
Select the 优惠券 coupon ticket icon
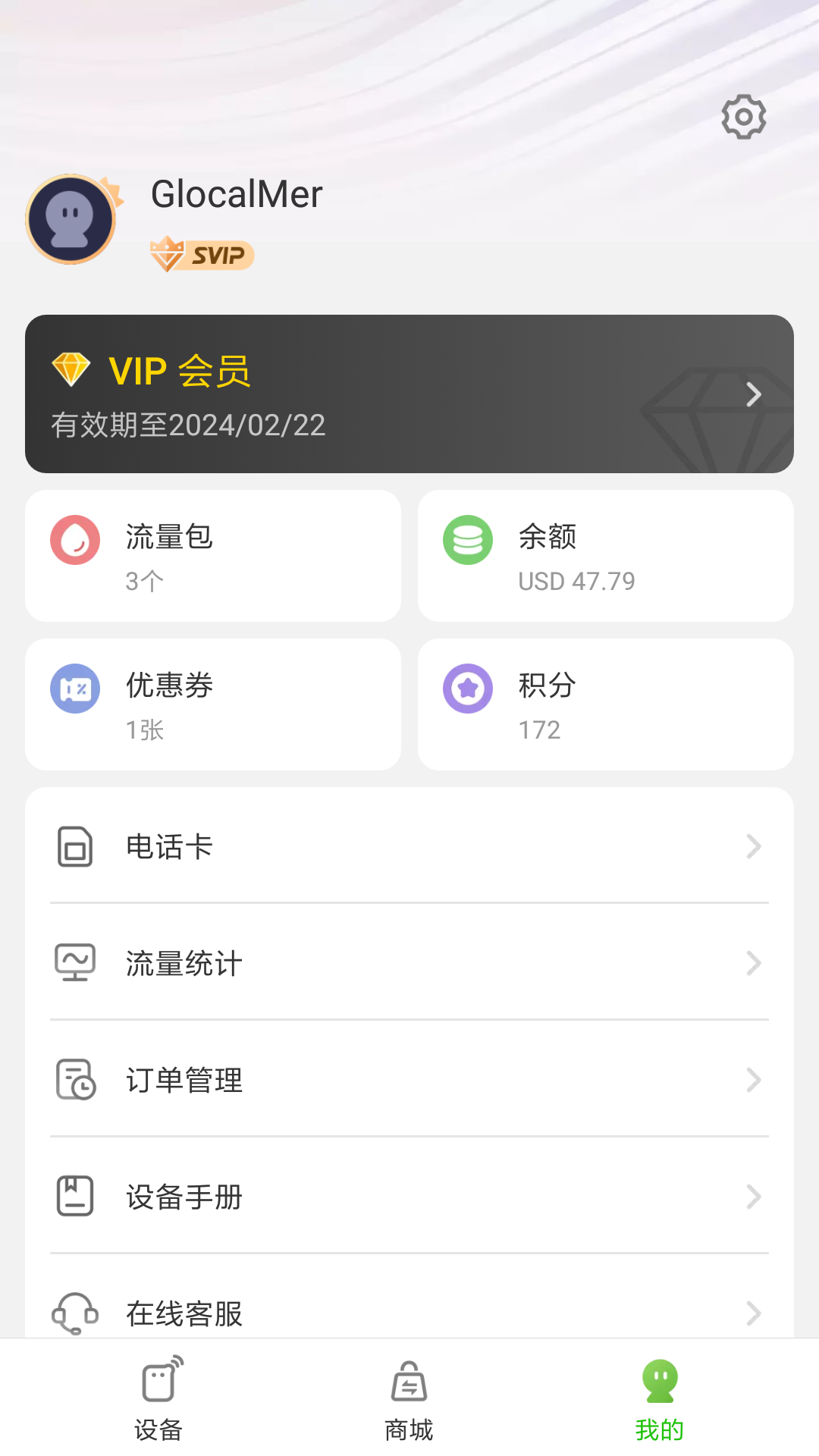point(74,688)
